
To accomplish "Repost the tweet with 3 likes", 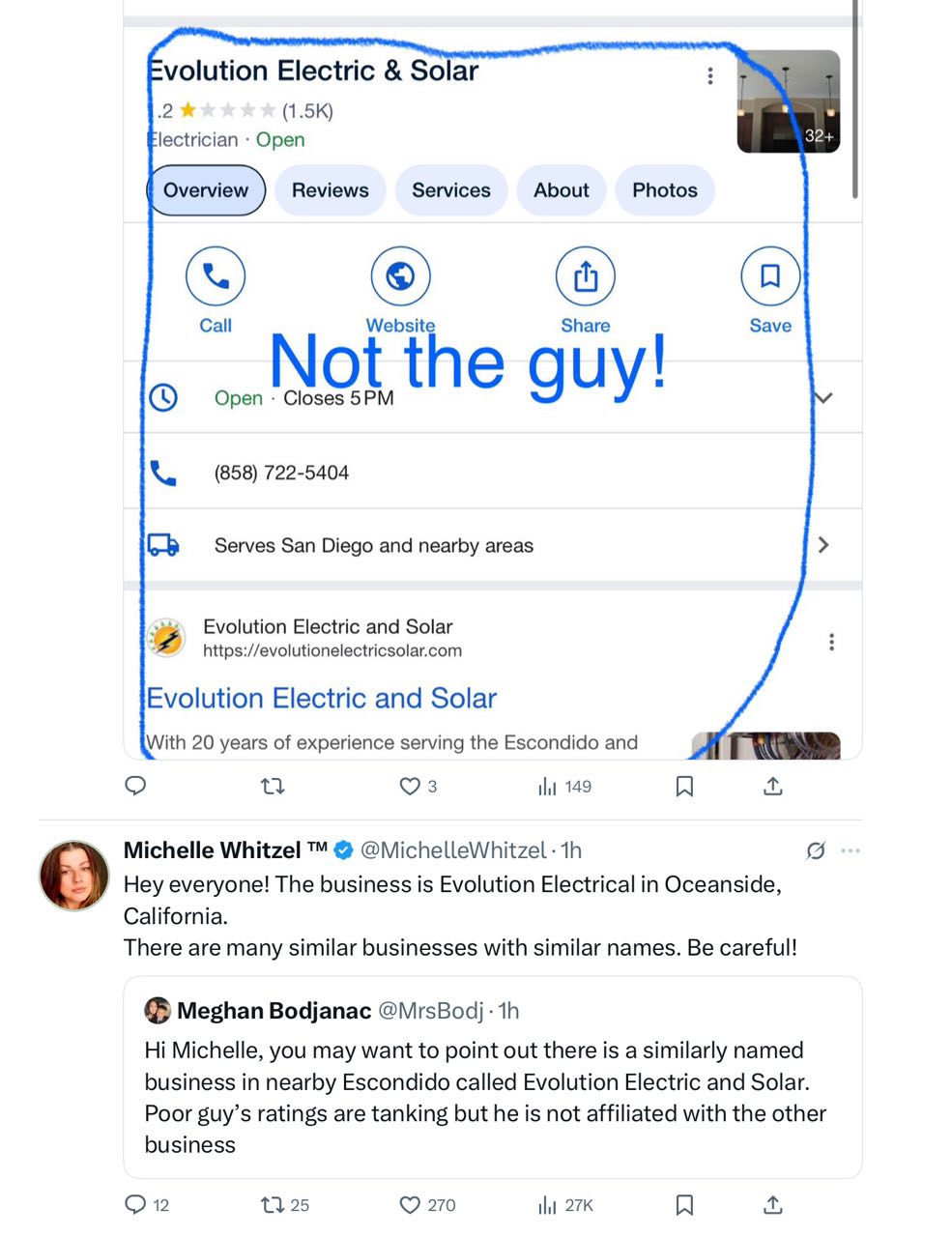I will [x=274, y=786].
